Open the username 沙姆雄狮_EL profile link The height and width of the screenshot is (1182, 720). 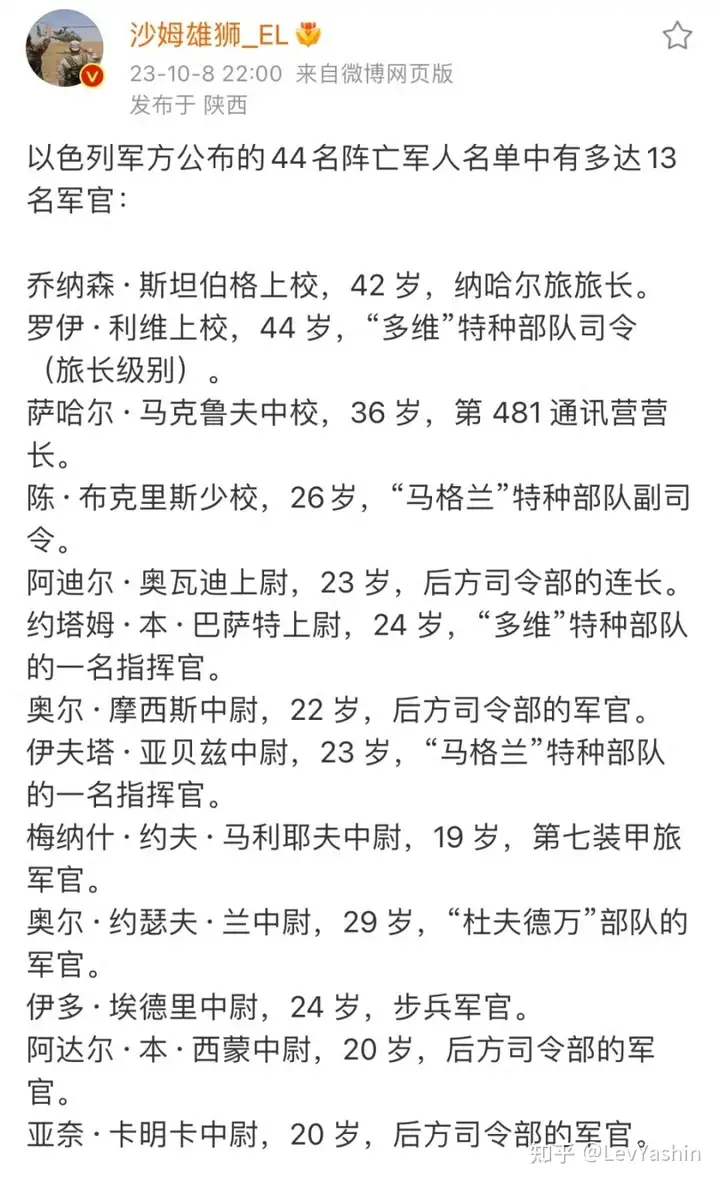[x=208, y=35]
